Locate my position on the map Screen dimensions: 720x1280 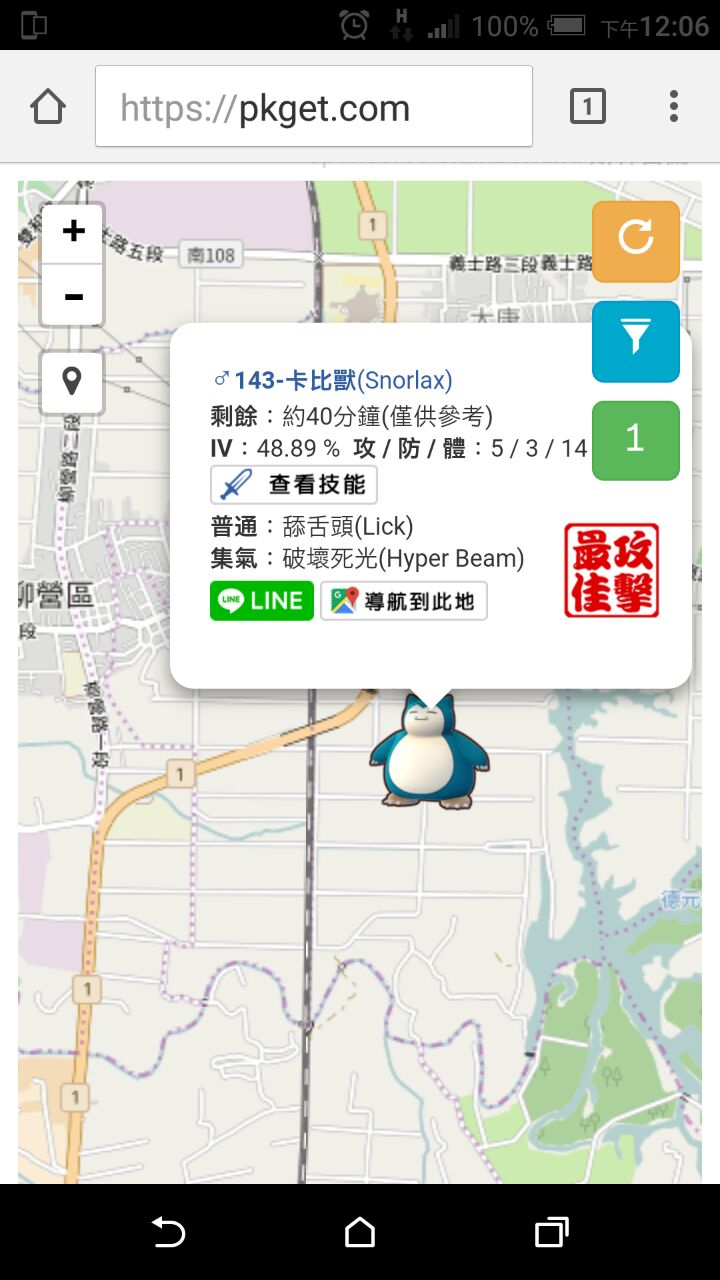72,381
